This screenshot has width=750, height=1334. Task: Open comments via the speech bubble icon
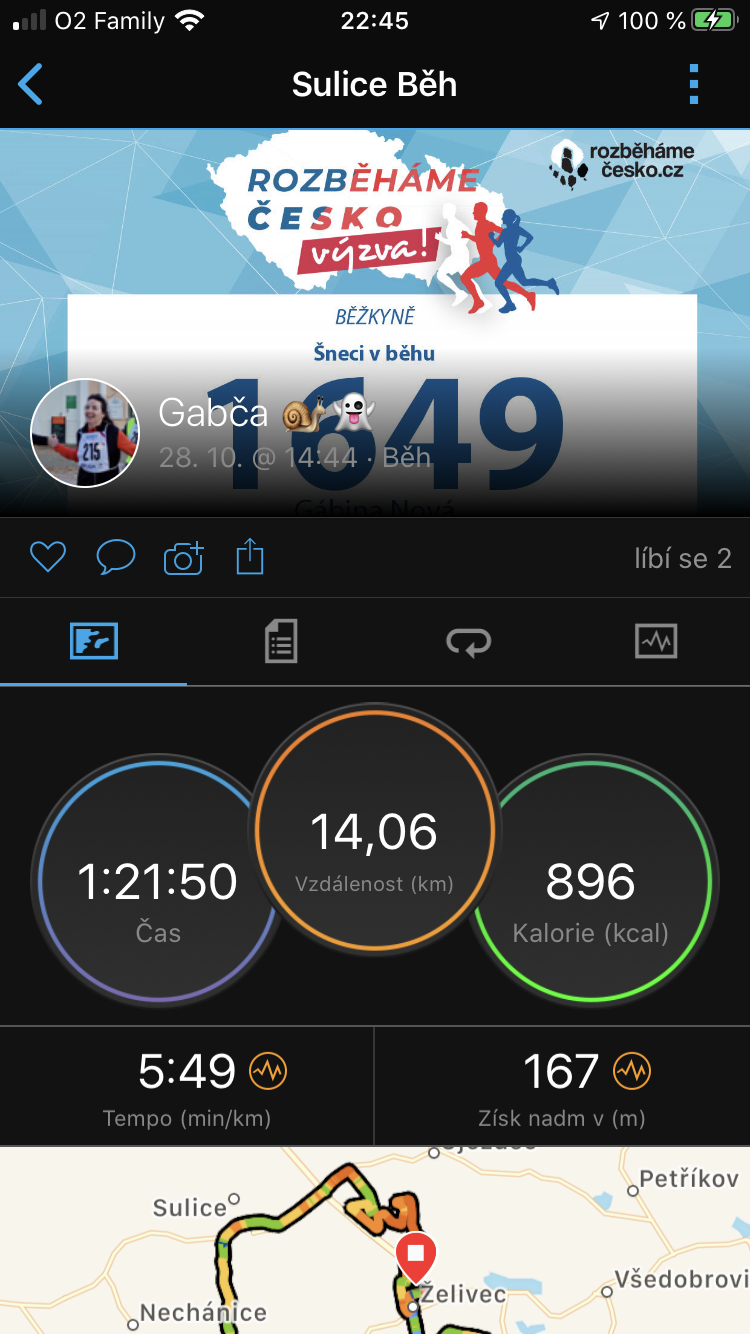tap(116, 557)
